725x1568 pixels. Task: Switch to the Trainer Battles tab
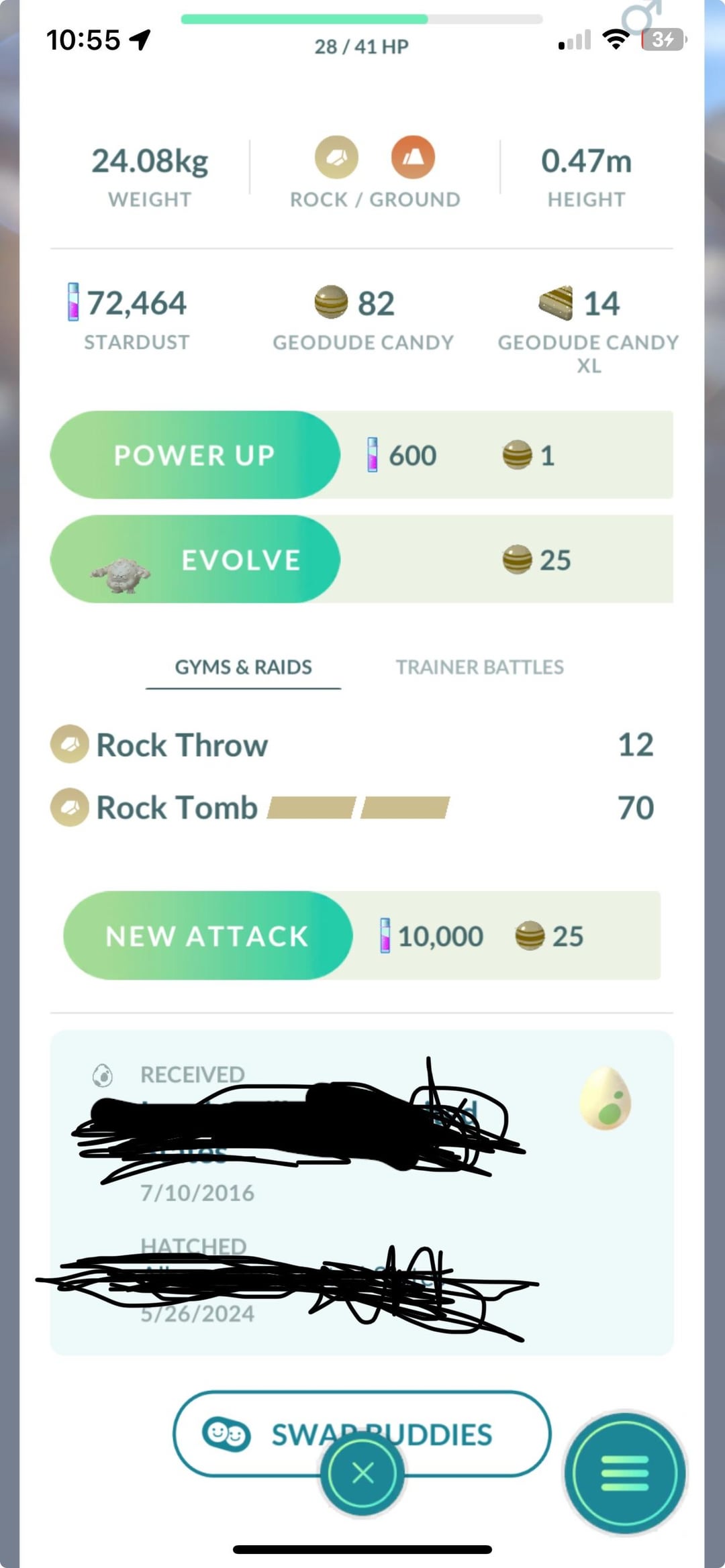coord(479,667)
